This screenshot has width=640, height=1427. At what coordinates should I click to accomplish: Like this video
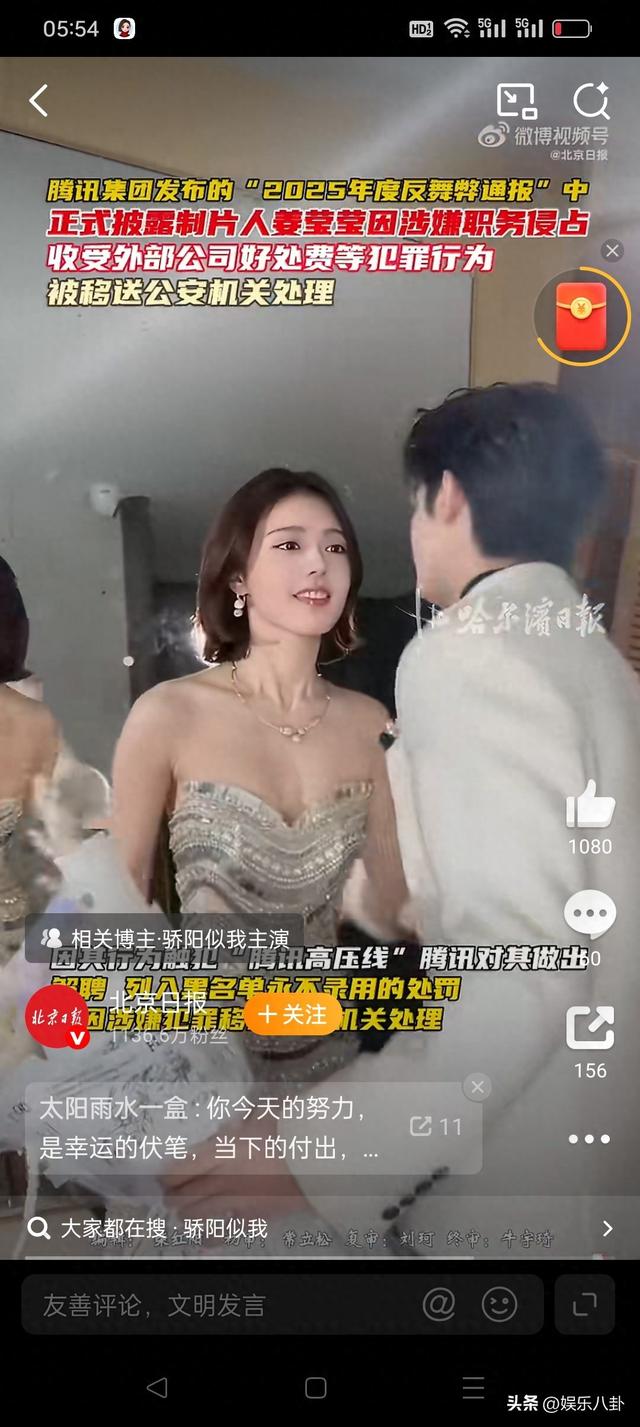pos(590,806)
